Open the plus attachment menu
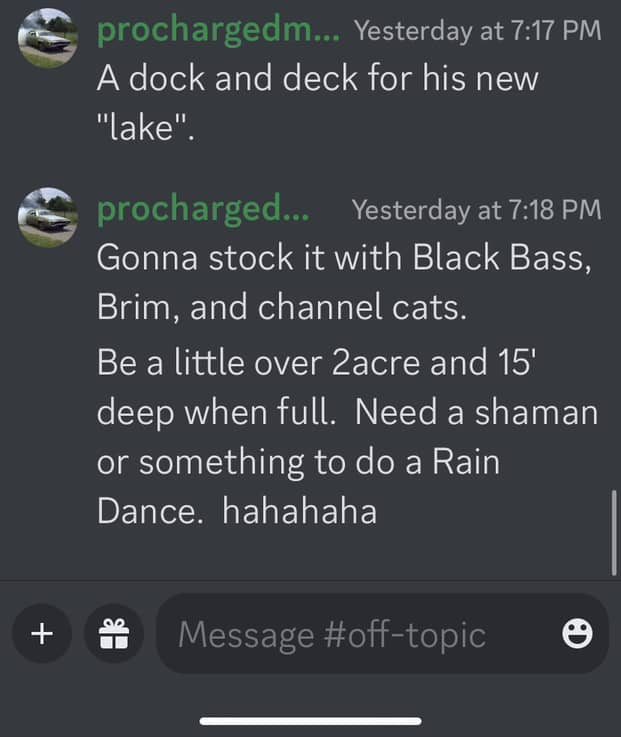621x737 pixels. [x=42, y=633]
